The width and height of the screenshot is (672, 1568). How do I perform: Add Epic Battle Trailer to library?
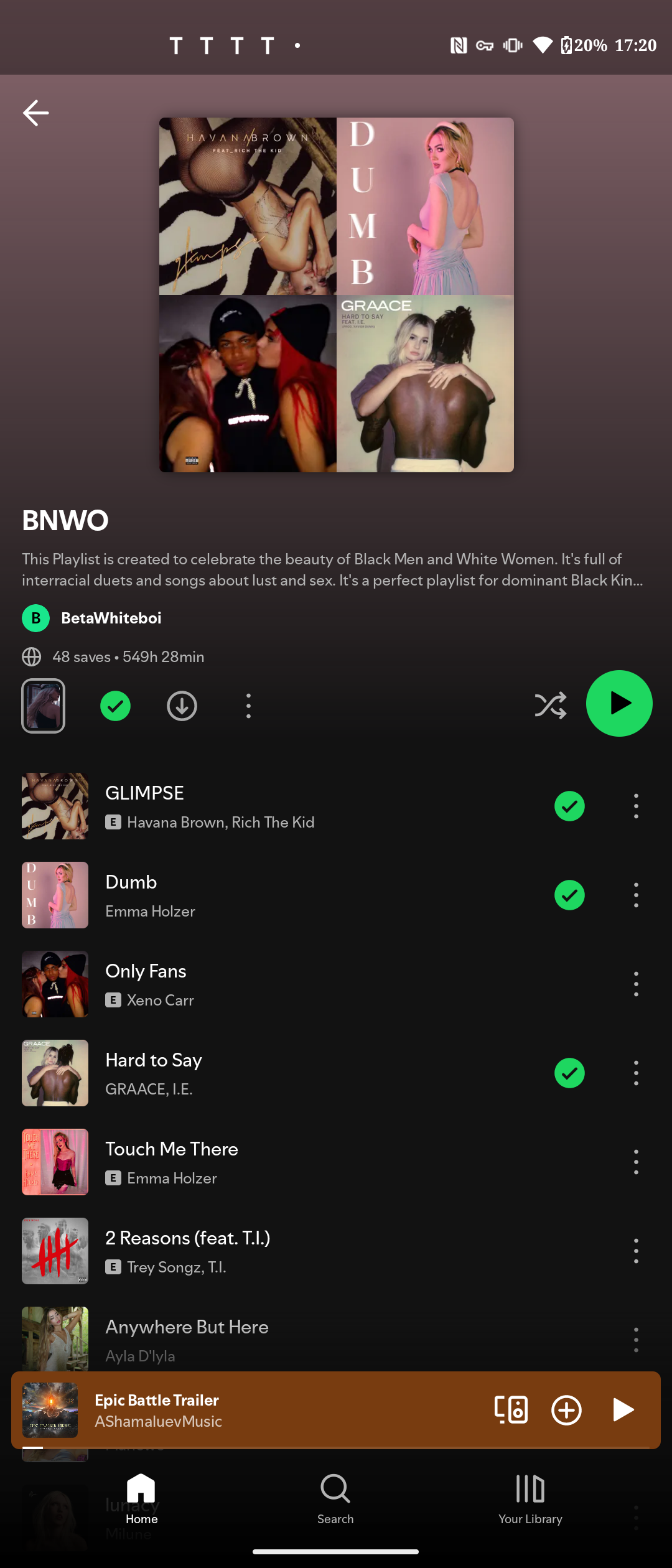click(x=566, y=1410)
